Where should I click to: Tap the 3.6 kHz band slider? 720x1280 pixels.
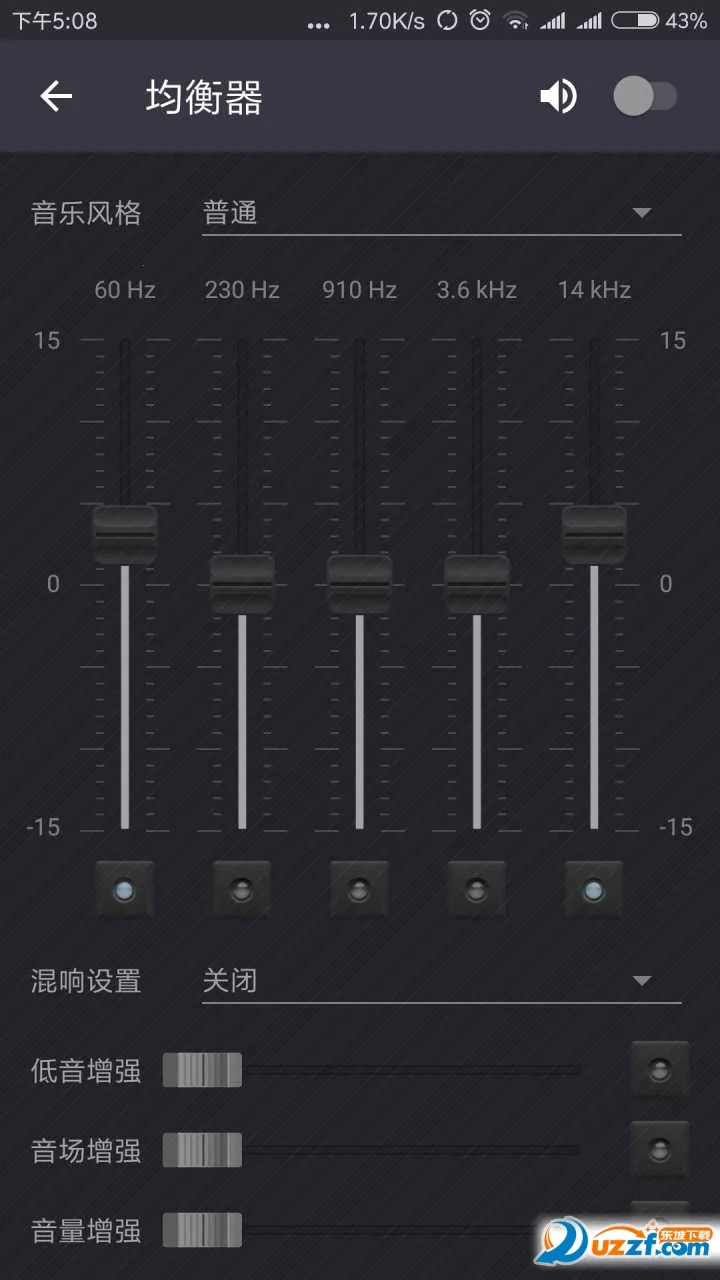[477, 584]
